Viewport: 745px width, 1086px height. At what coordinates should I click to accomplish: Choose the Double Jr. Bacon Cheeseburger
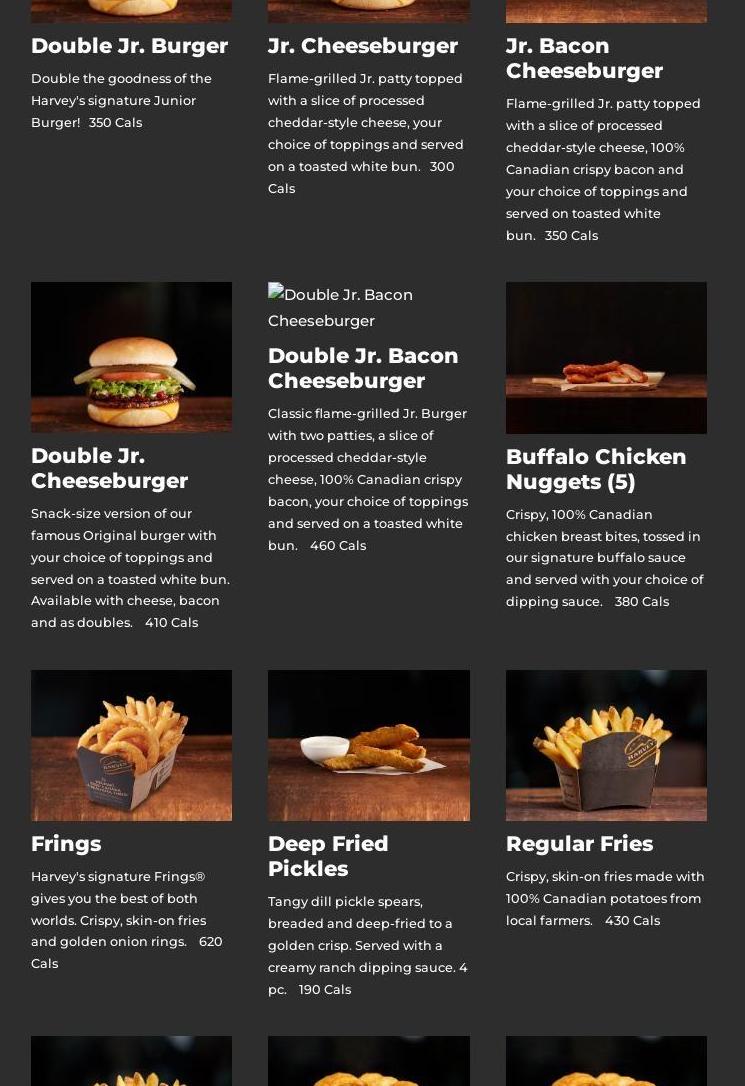363,368
